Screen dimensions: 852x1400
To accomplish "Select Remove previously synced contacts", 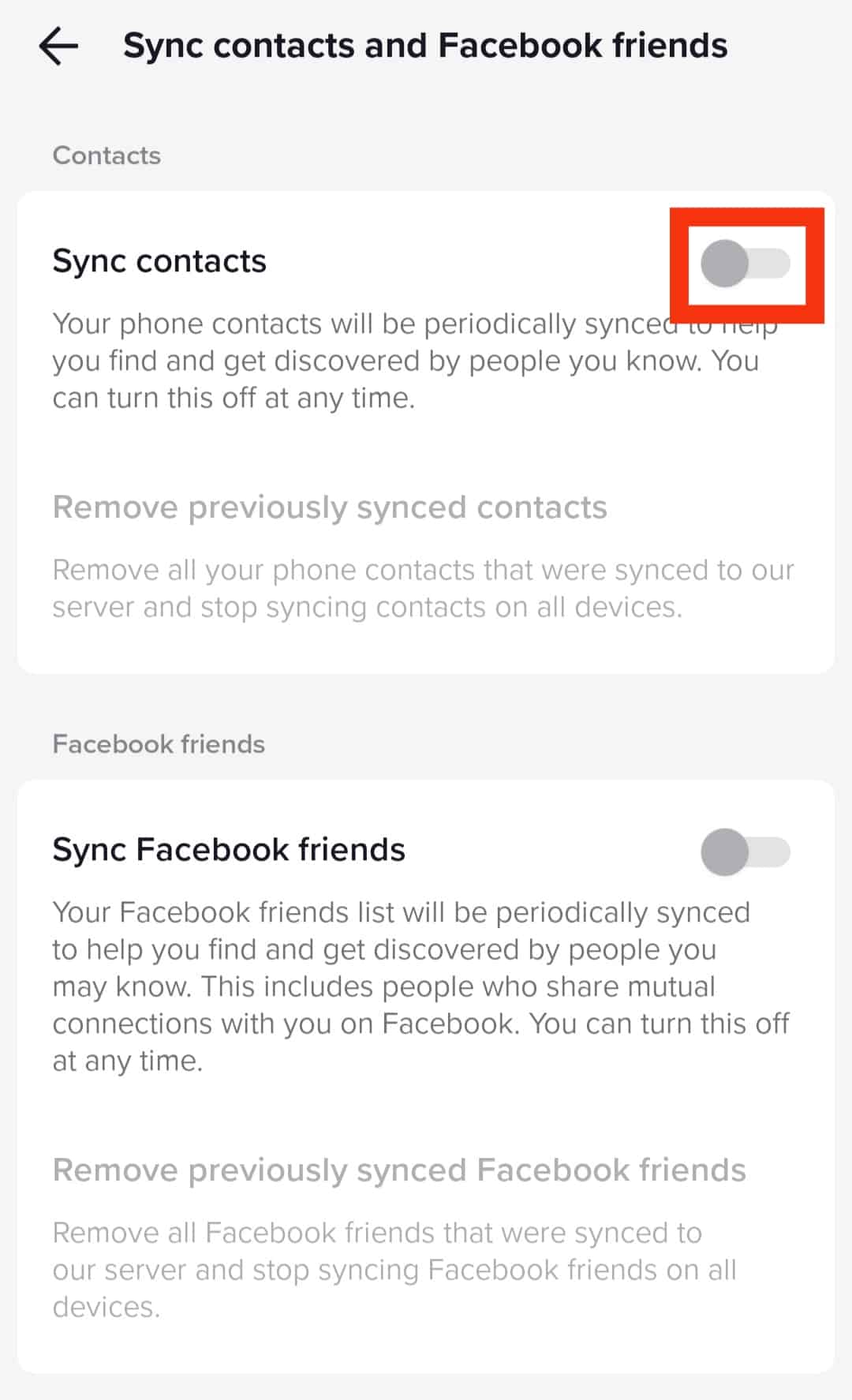I will point(330,507).
